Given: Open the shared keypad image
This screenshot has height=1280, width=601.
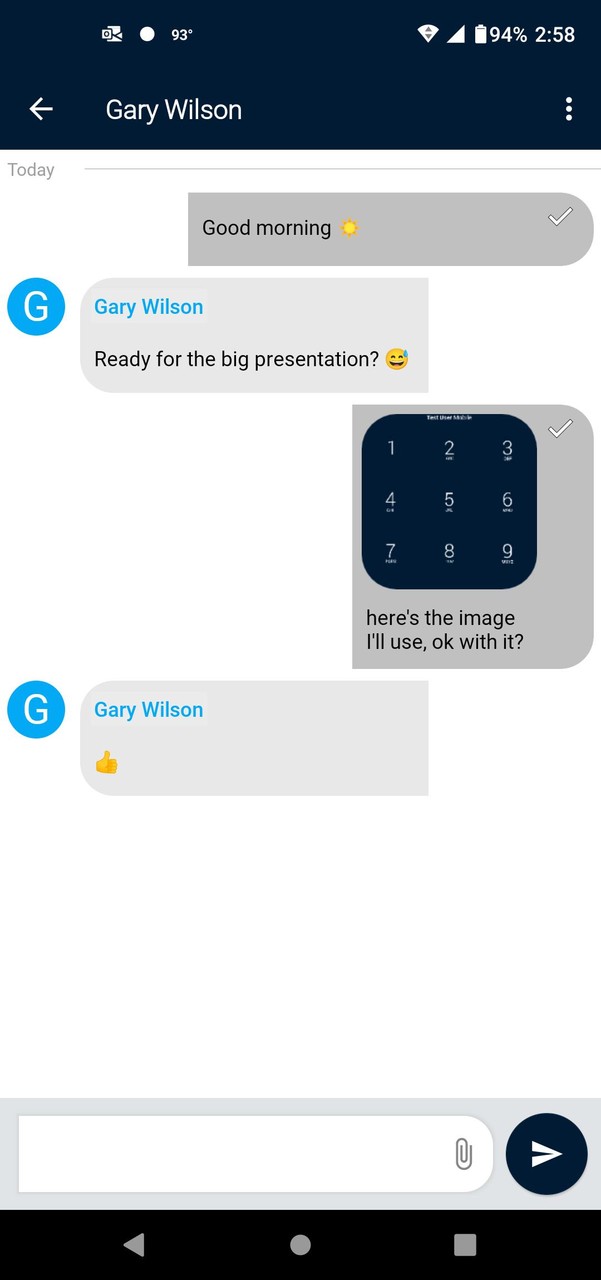Looking at the screenshot, I should (x=448, y=501).
